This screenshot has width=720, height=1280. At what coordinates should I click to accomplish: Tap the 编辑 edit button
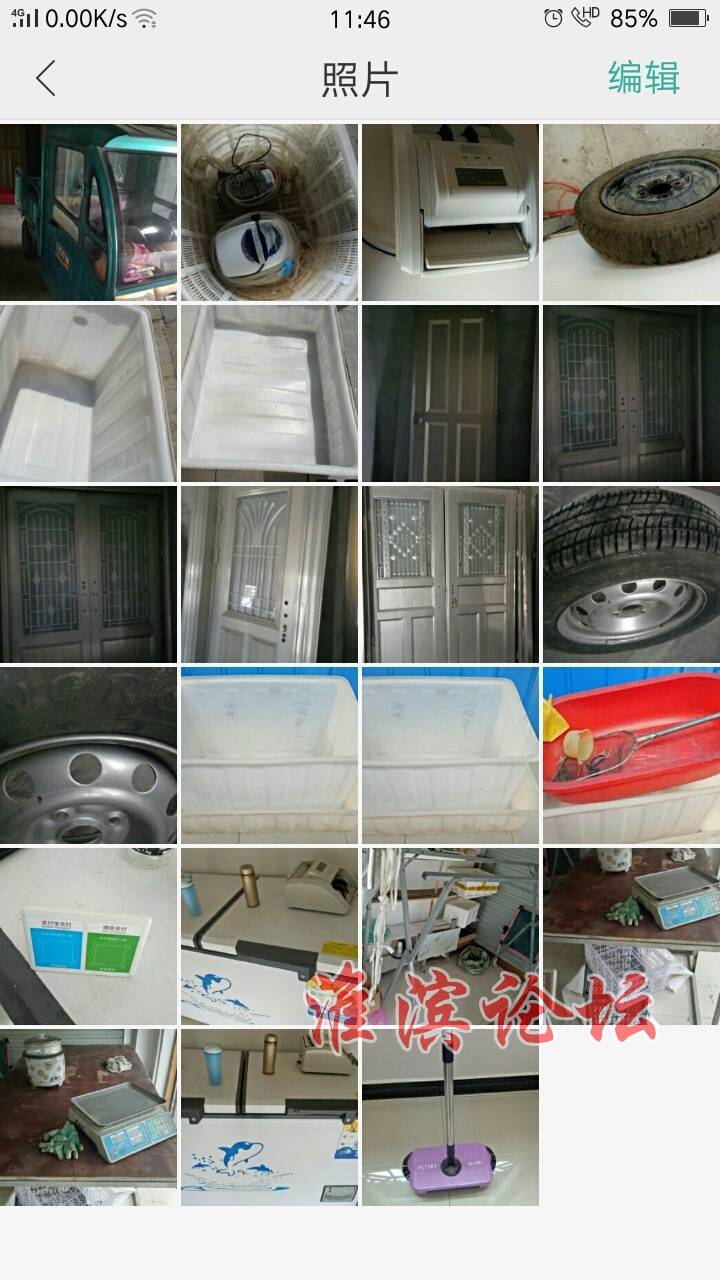[643, 78]
